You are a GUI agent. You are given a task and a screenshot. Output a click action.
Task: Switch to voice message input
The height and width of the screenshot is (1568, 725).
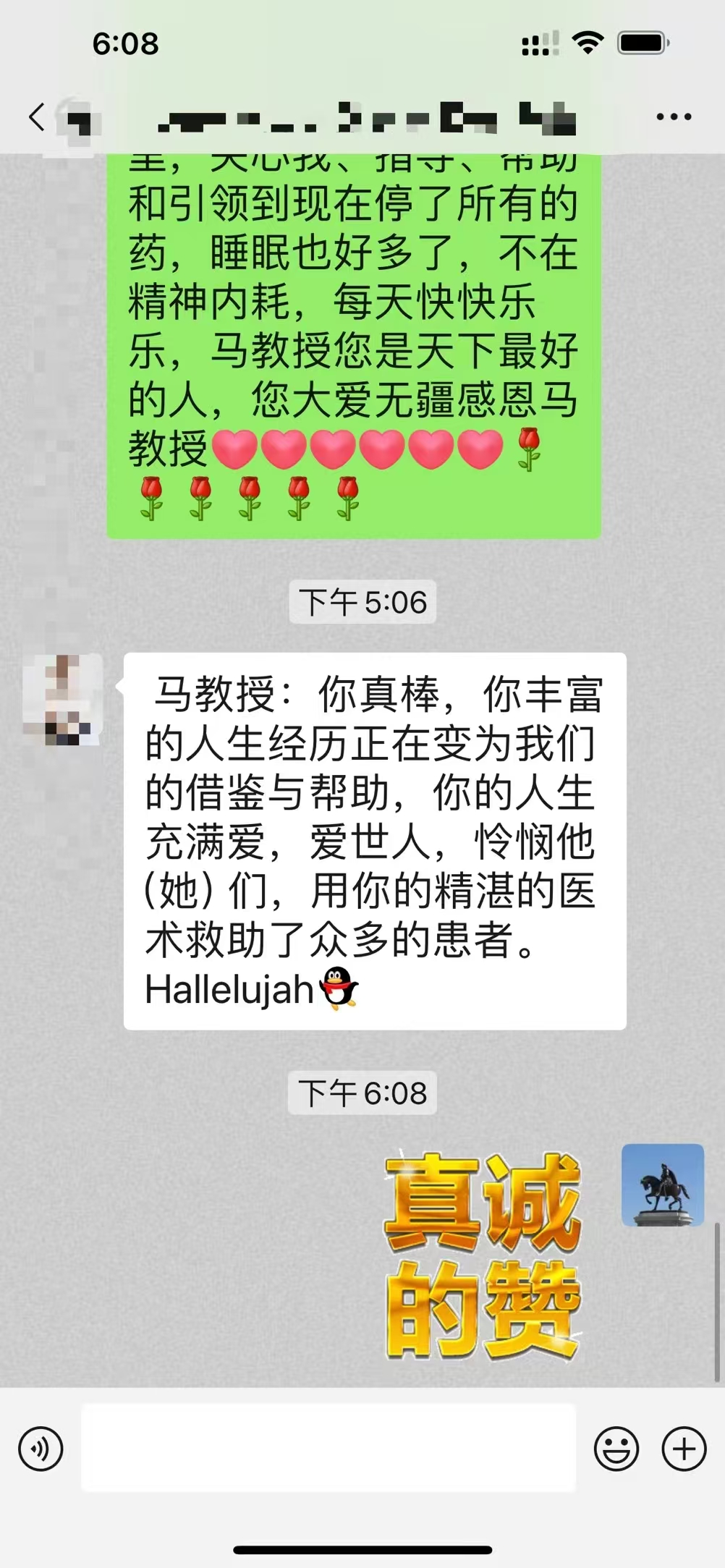(x=41, y=1449)
